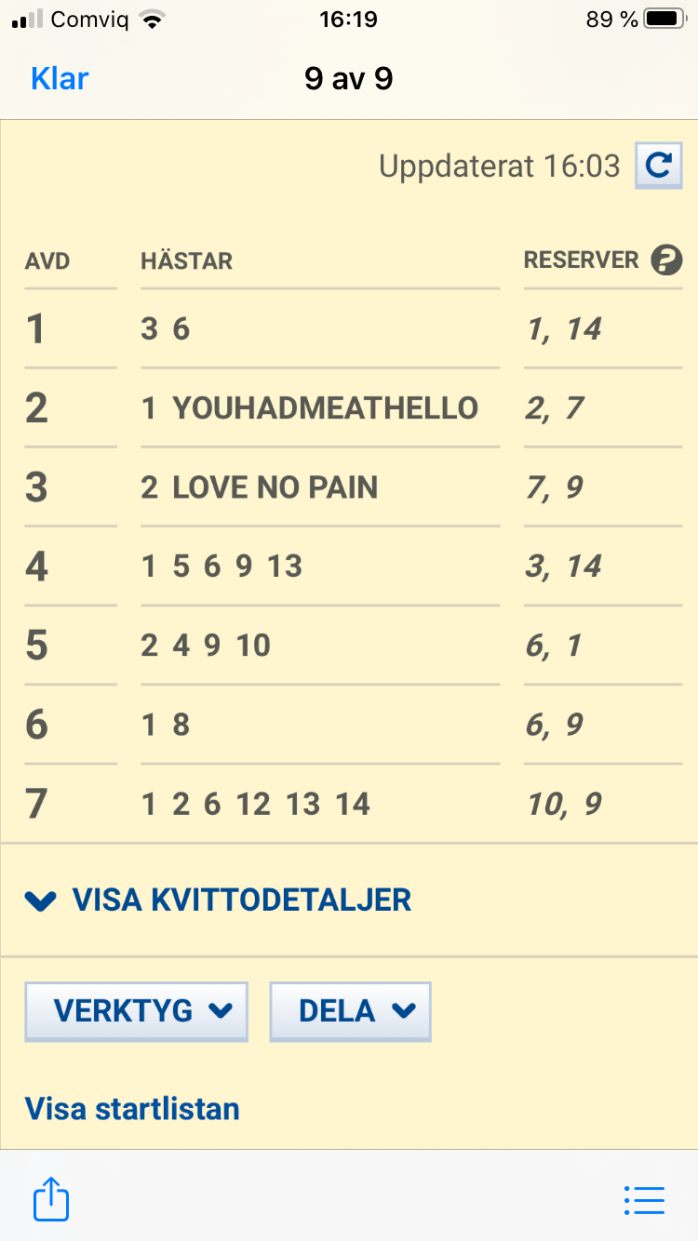Open the Visa startlistan link
This screenshot has width=698, height=1241.
[x=132, y=1108]
